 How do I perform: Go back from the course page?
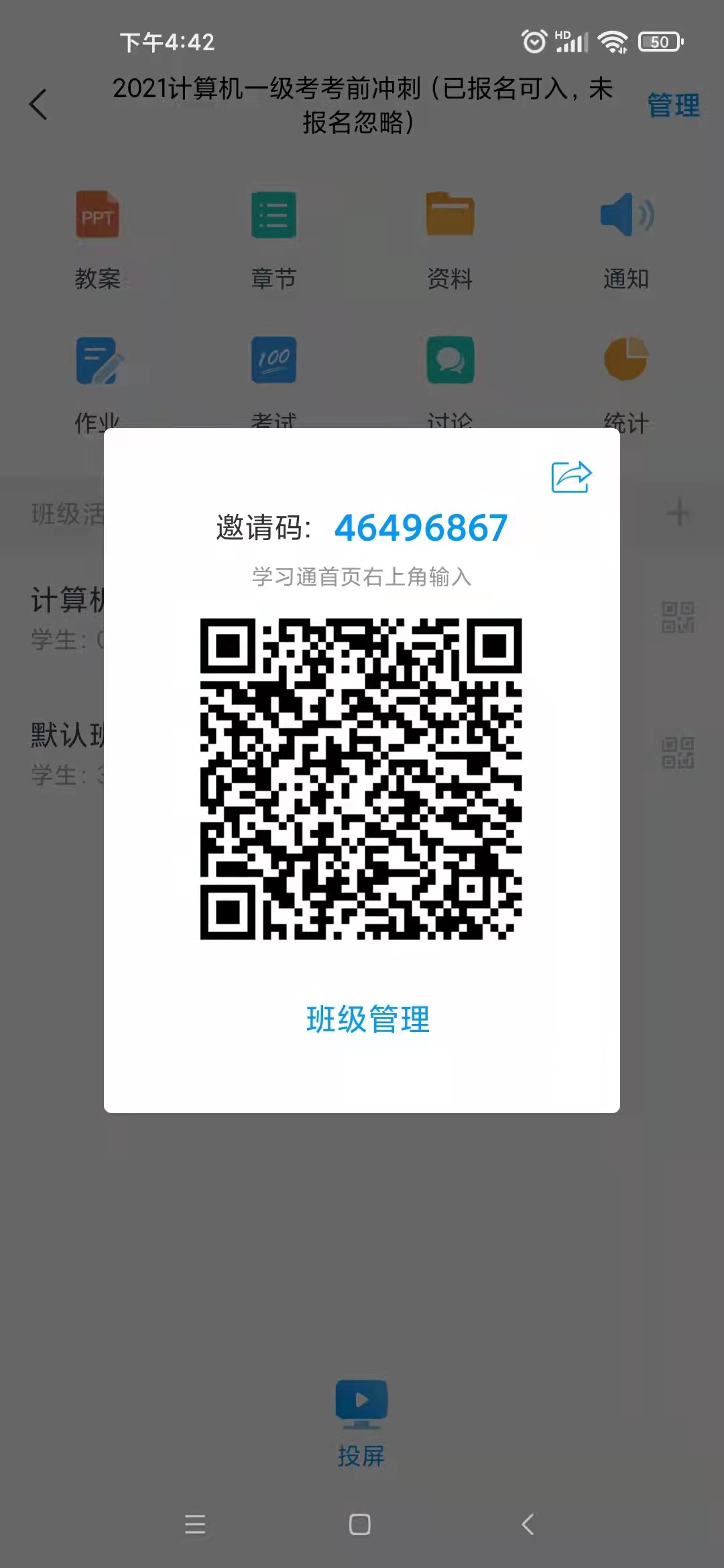click(x=39, y=105)
